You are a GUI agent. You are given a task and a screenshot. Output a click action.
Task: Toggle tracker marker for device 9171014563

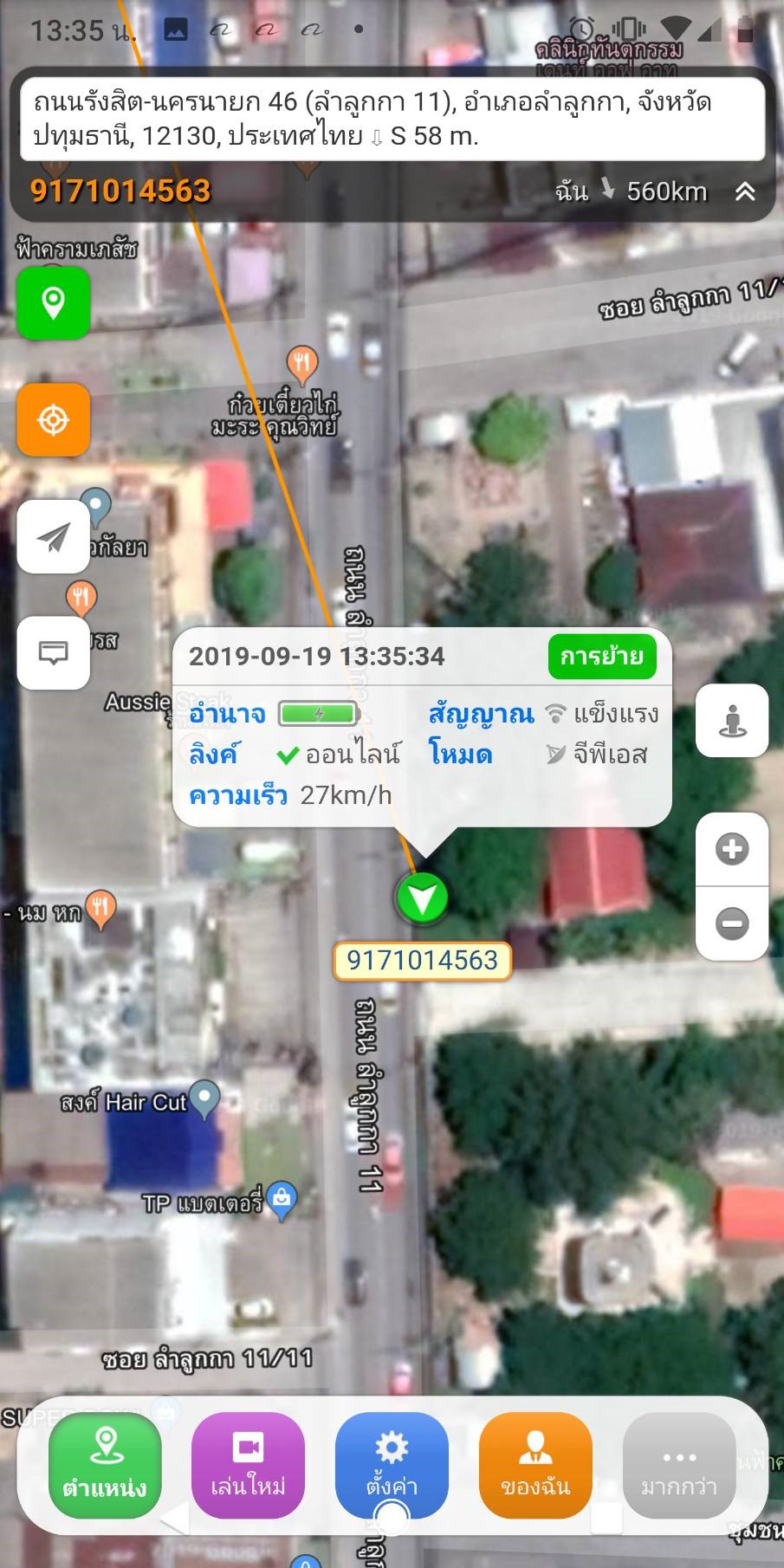coord(422,898)
